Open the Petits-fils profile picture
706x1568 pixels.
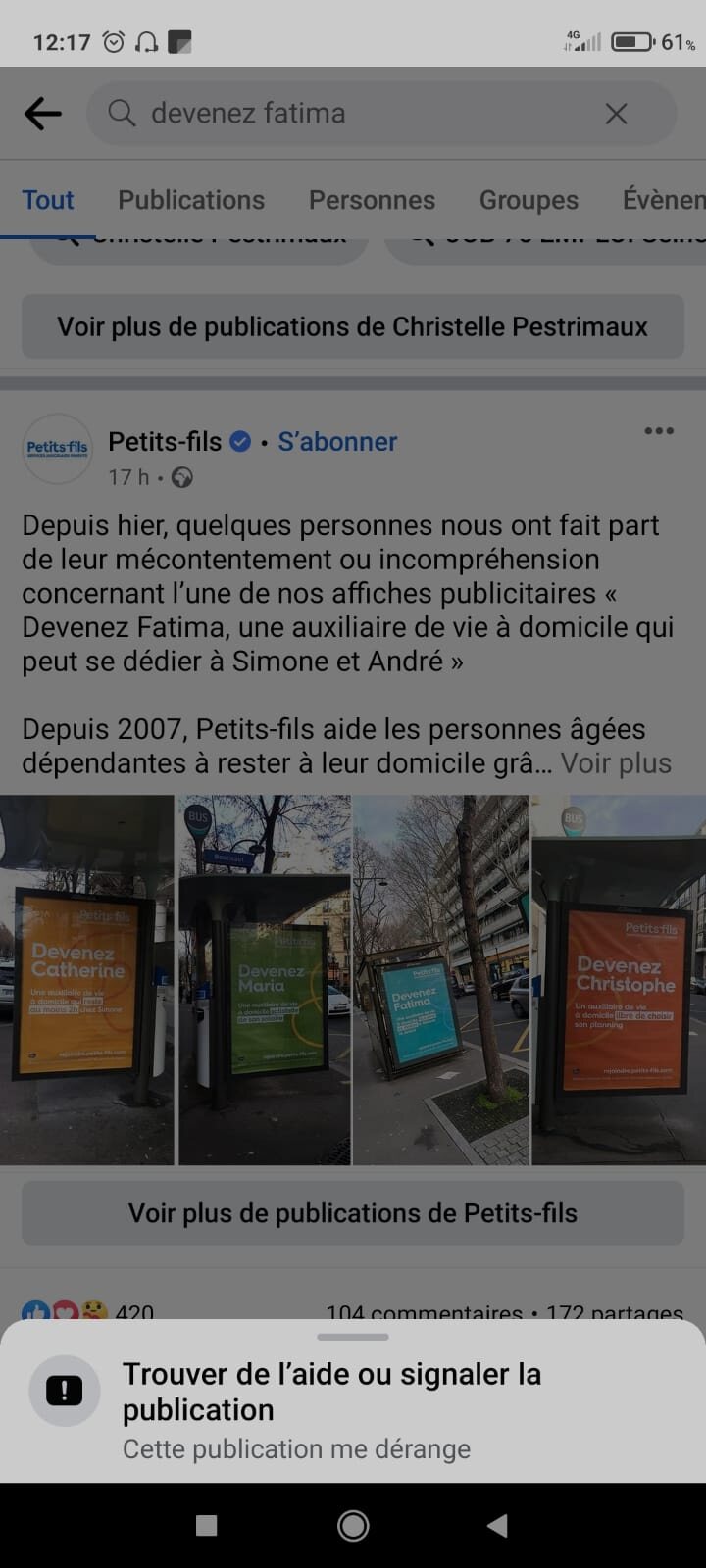pos(57,448)
